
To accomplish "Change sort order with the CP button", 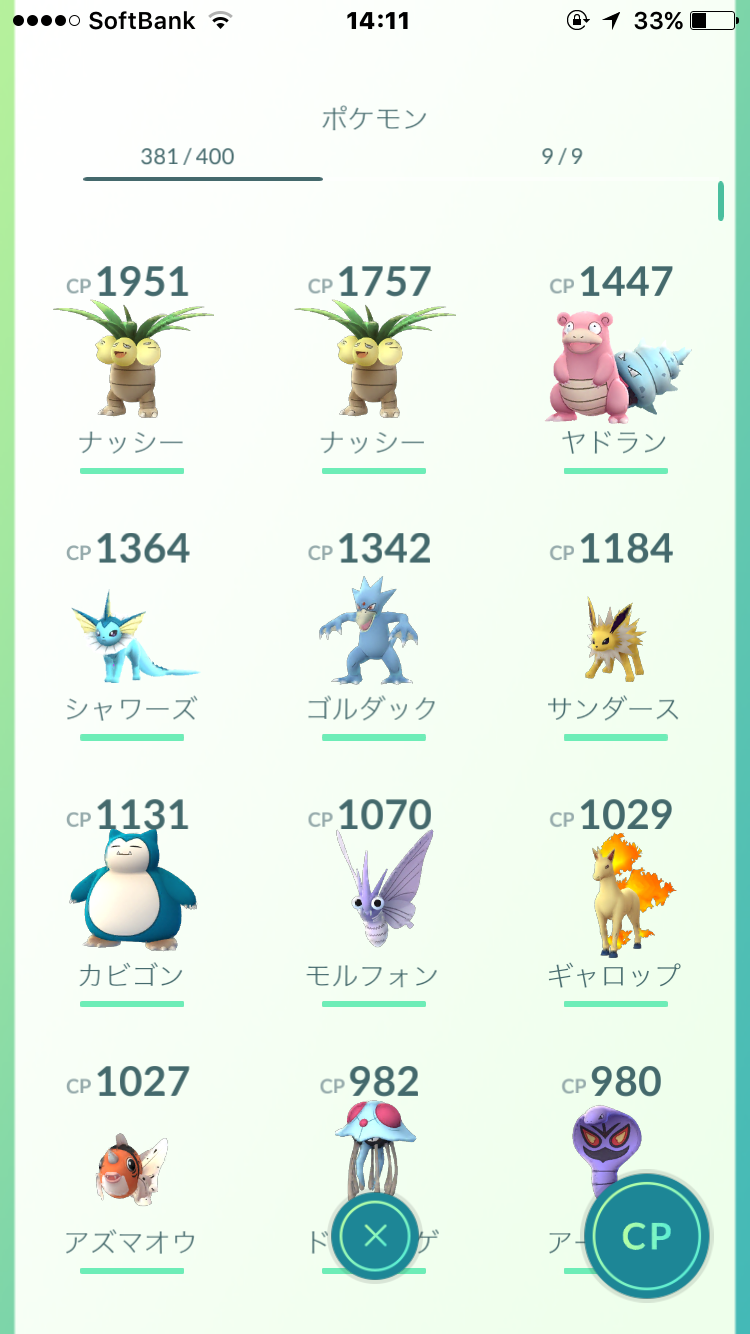I will [x=647, y=1236].
